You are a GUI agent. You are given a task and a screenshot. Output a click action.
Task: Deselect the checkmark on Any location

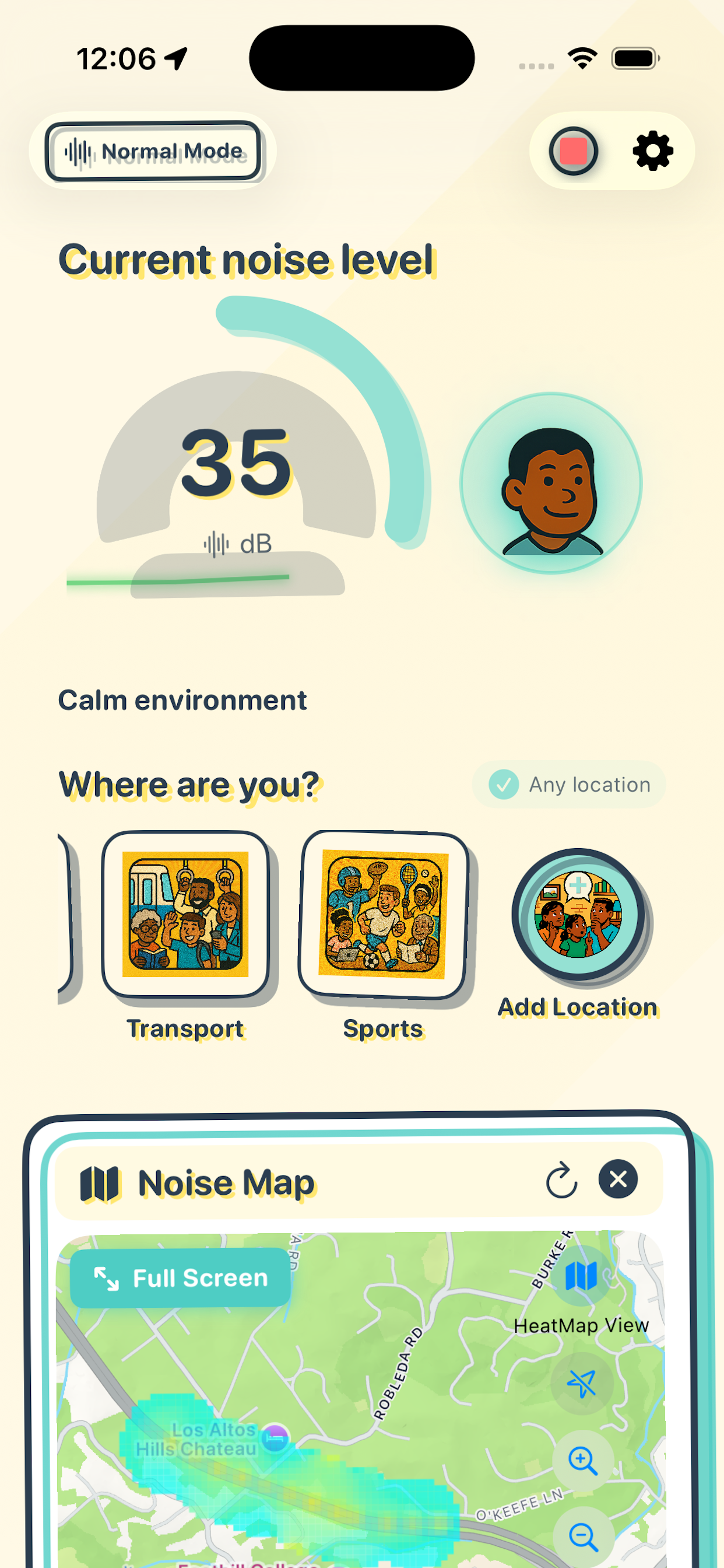pyautogui.click(x=502, y=785)
